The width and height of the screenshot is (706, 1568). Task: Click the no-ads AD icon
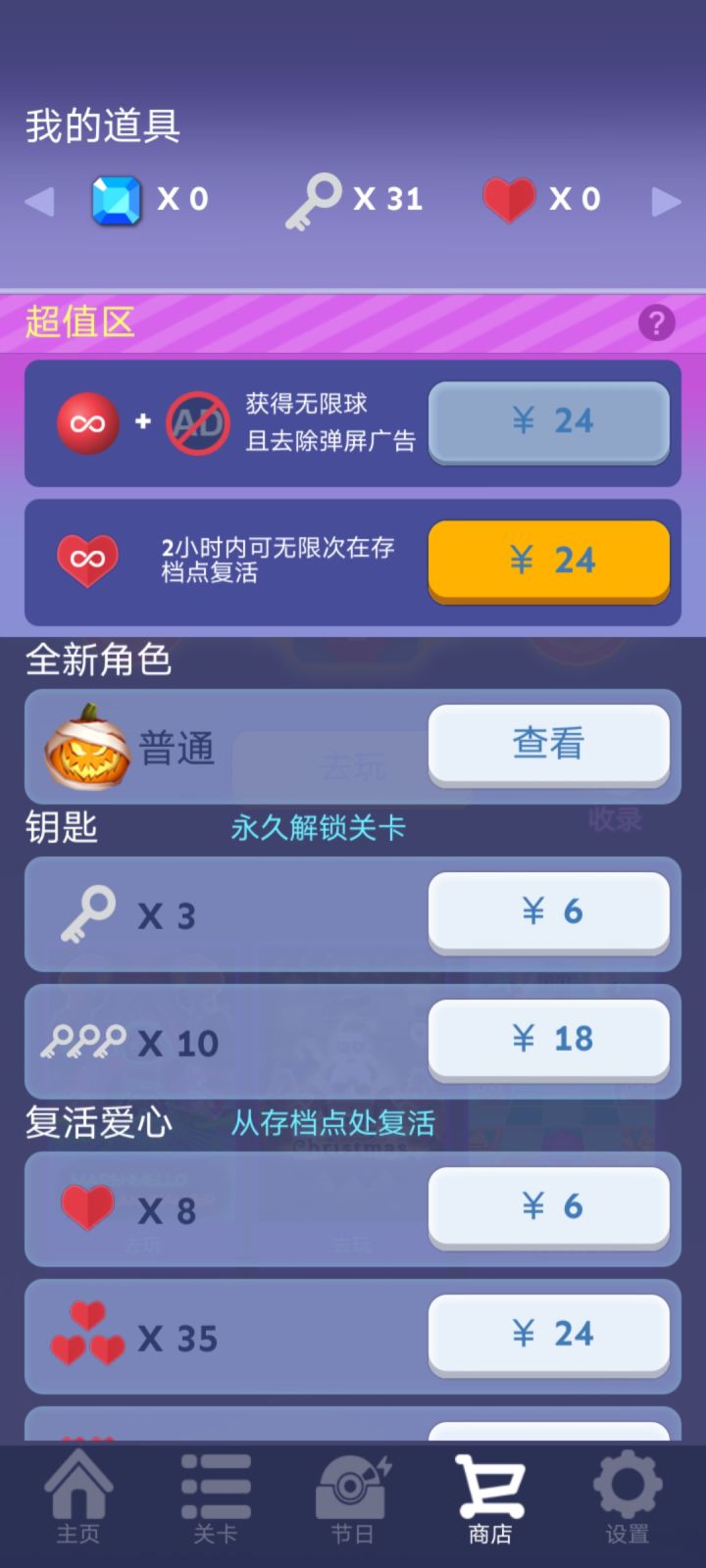(196, 423)
